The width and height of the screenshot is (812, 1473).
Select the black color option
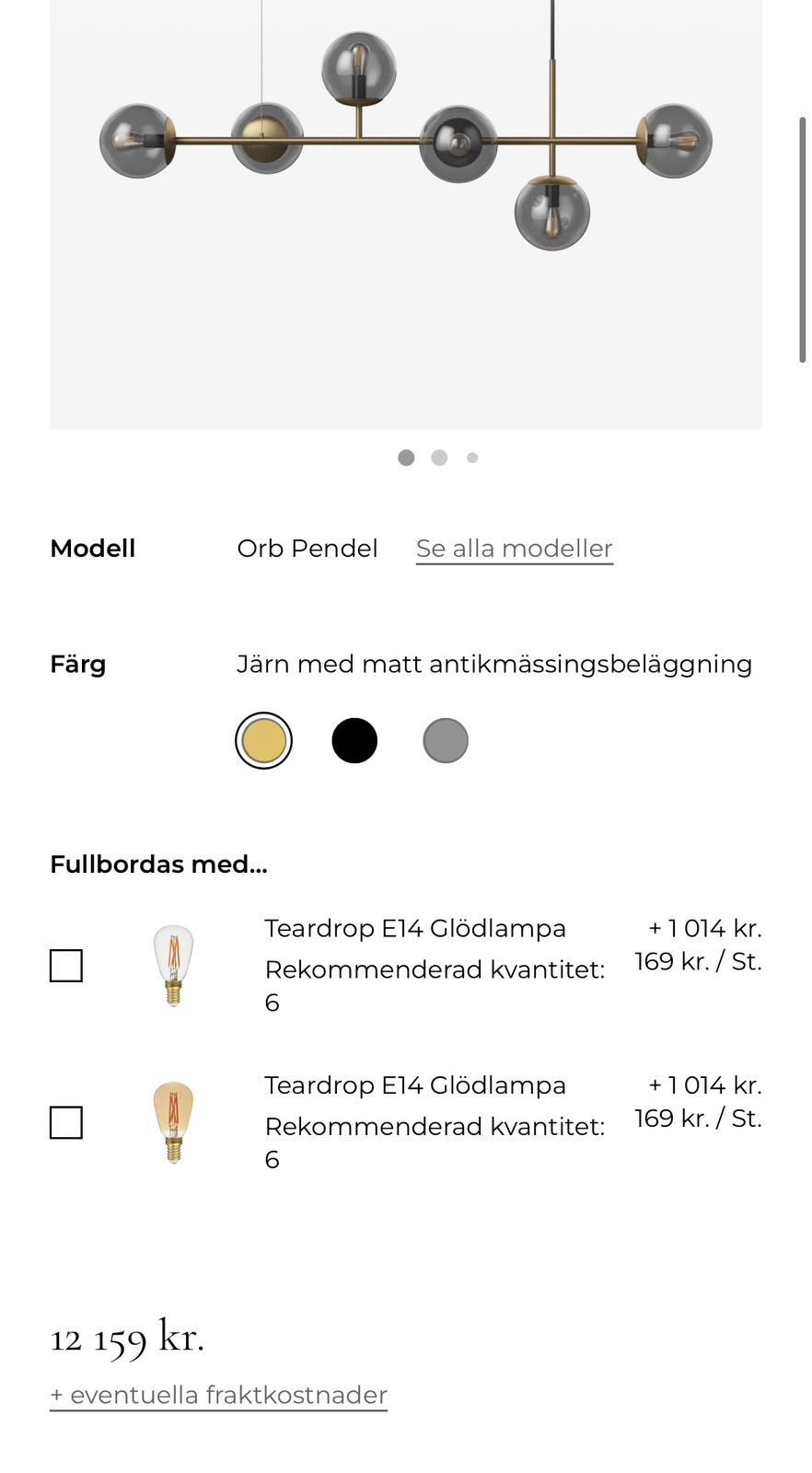tap(354, 739)
